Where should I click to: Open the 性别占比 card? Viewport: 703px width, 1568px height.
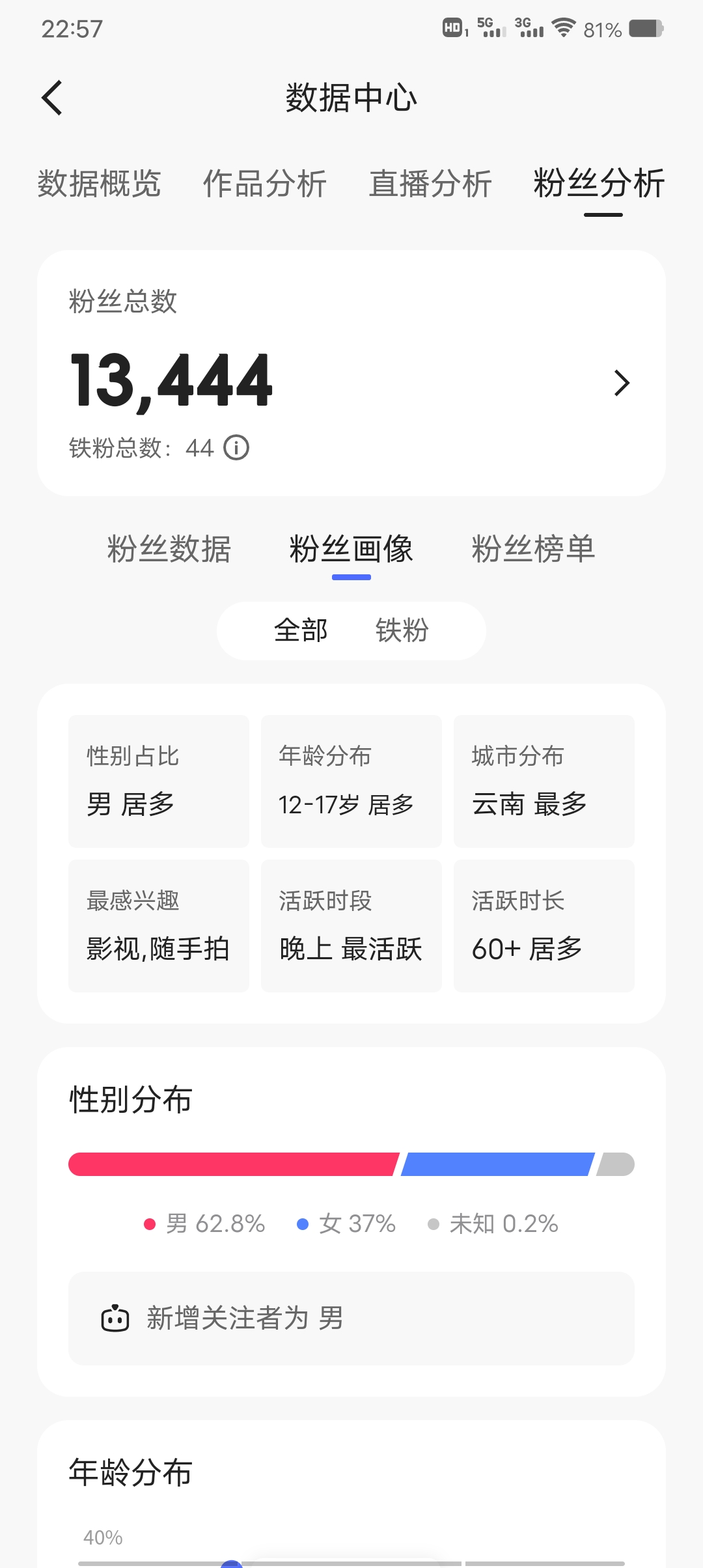point(159,781)
